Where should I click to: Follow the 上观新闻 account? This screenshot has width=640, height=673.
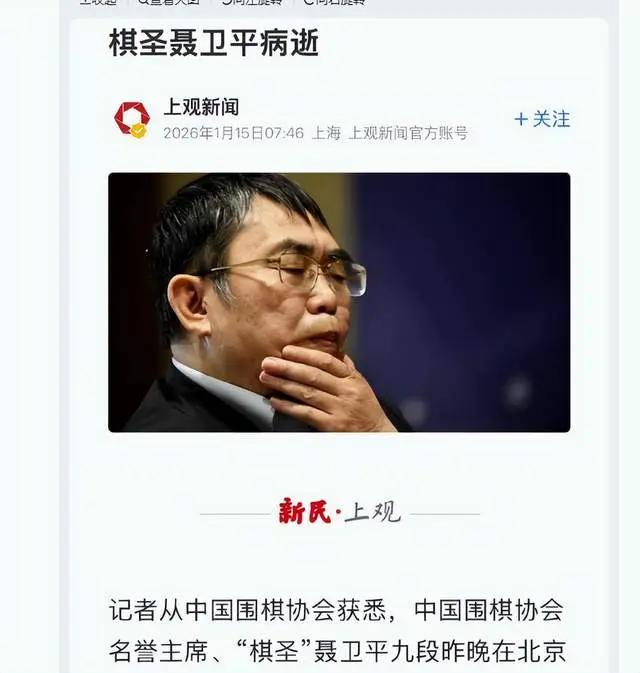point(542,119)
